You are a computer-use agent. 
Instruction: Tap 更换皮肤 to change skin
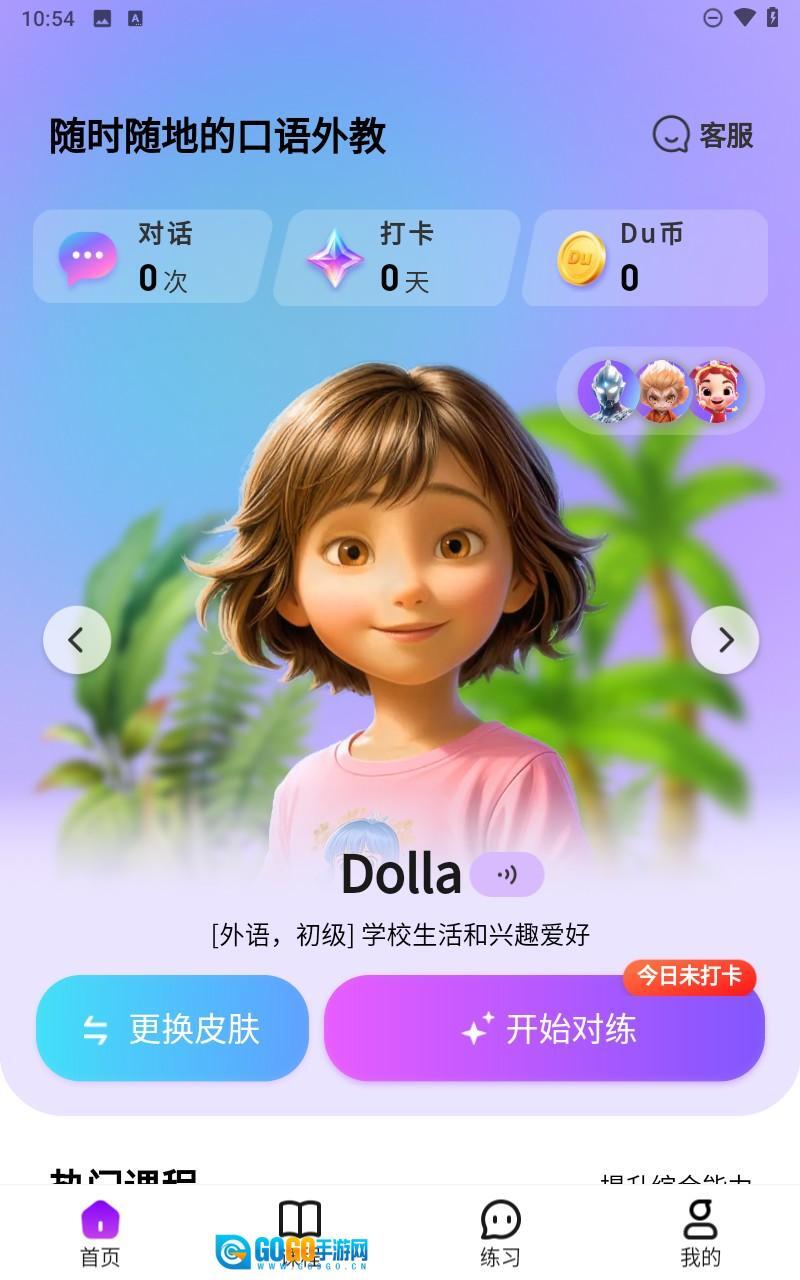pos(172,1028)
